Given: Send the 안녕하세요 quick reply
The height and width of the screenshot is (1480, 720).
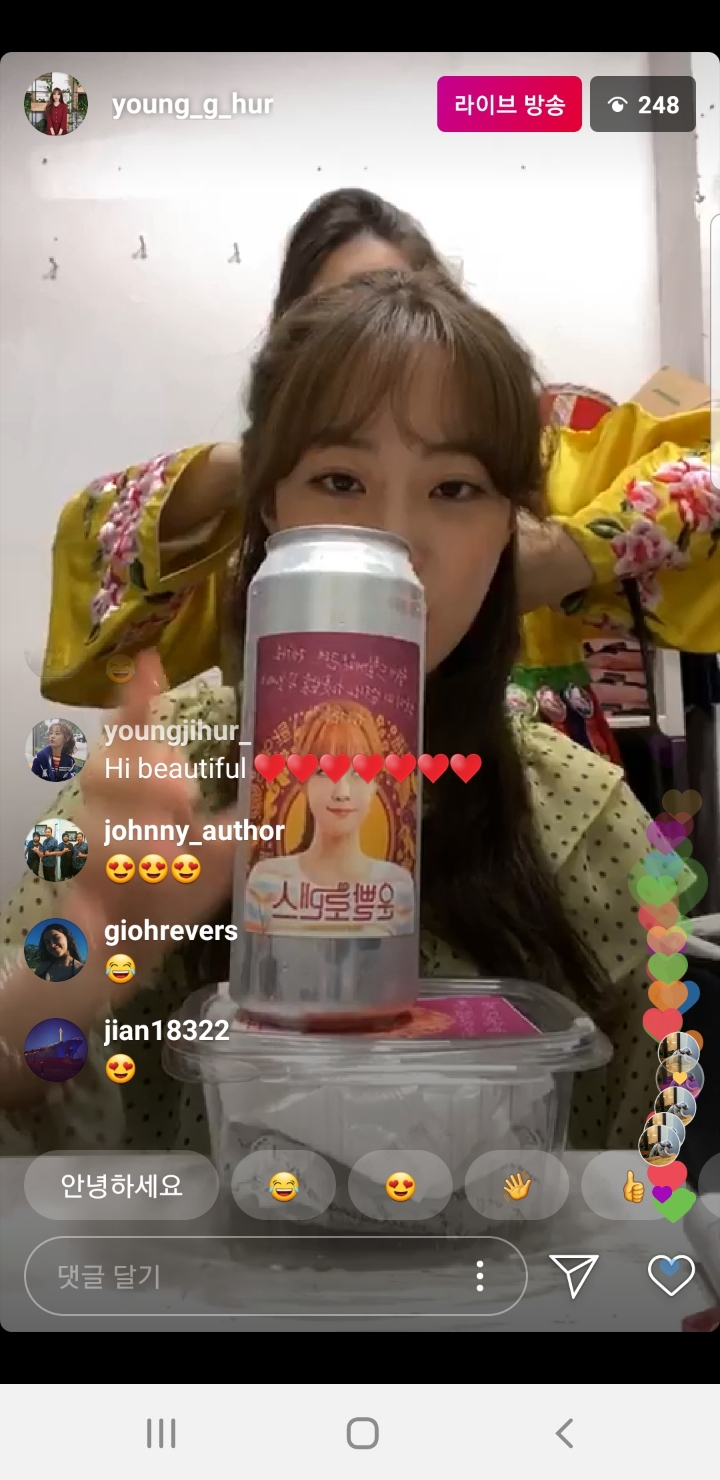Looking at the screenshot, I should click(x=121, y=1186).
